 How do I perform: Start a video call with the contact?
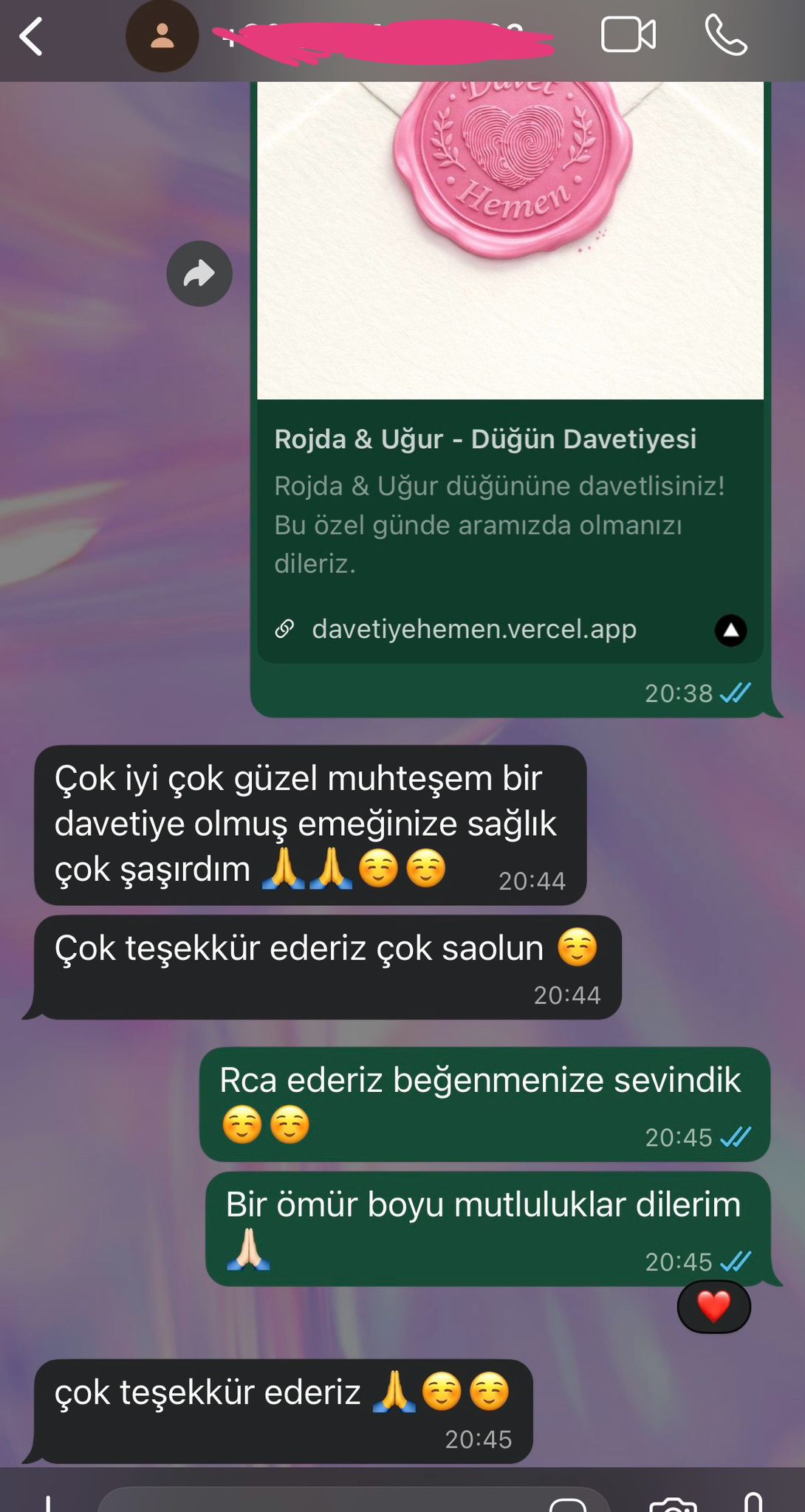pos(628,33)
